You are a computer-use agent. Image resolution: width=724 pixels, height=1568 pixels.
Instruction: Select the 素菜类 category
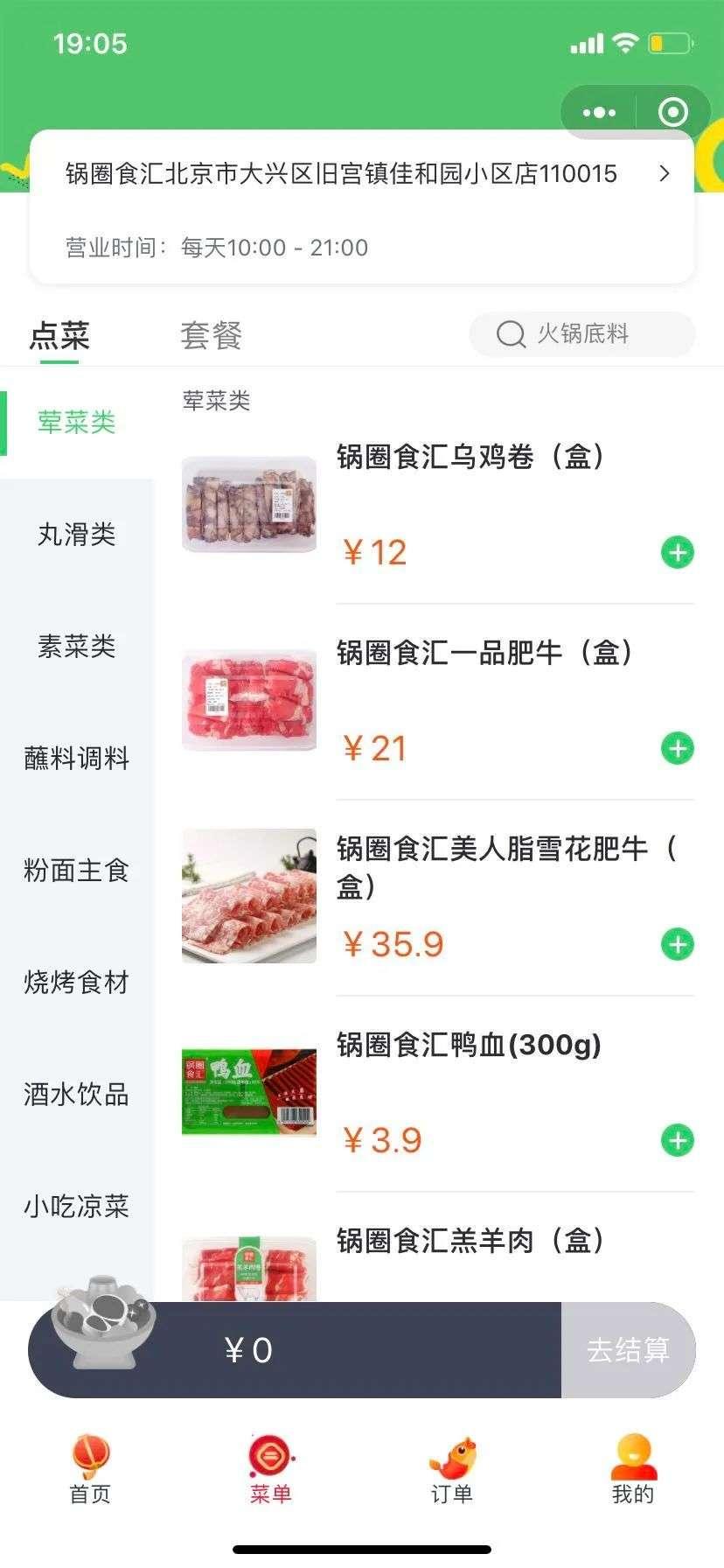(76, 647)
